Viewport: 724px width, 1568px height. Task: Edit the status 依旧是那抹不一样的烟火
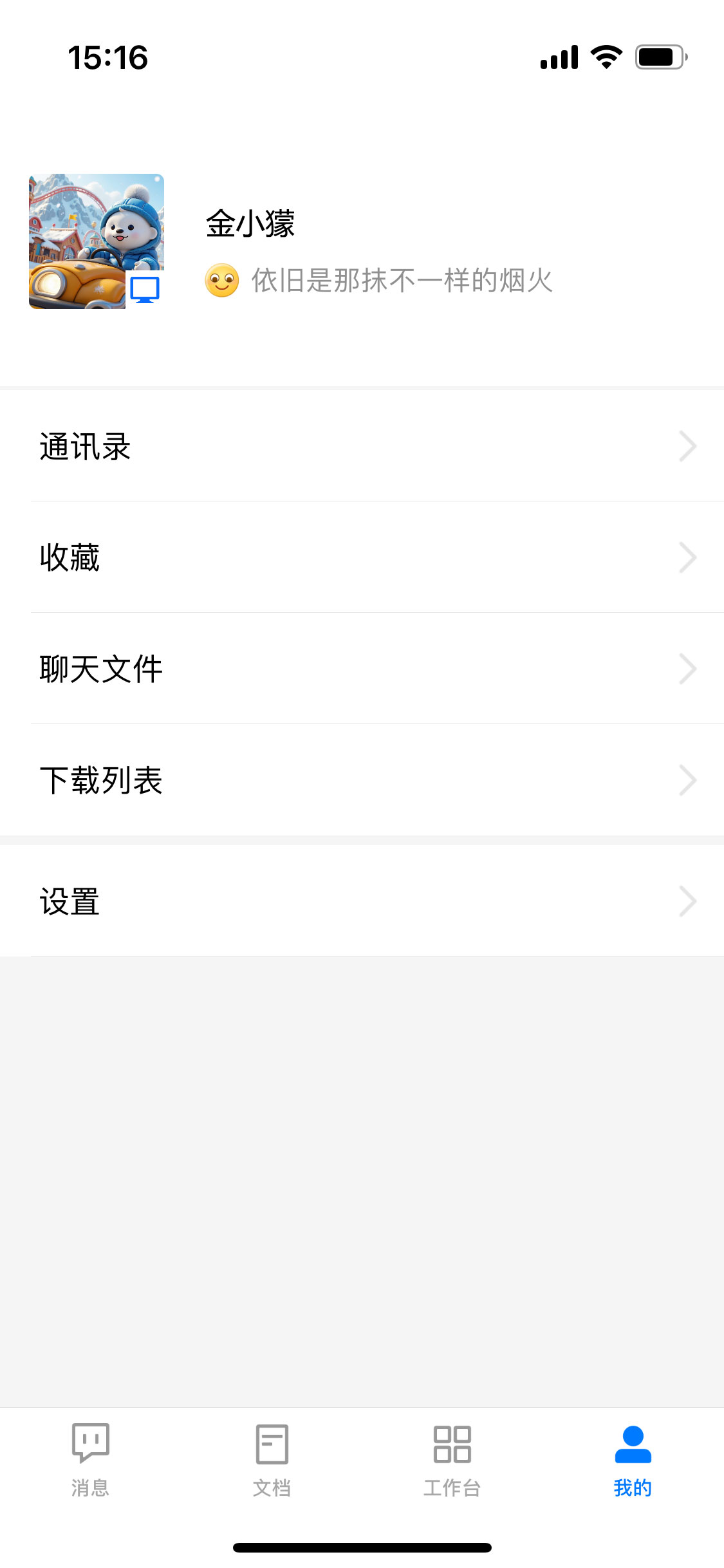coord(402,281)
